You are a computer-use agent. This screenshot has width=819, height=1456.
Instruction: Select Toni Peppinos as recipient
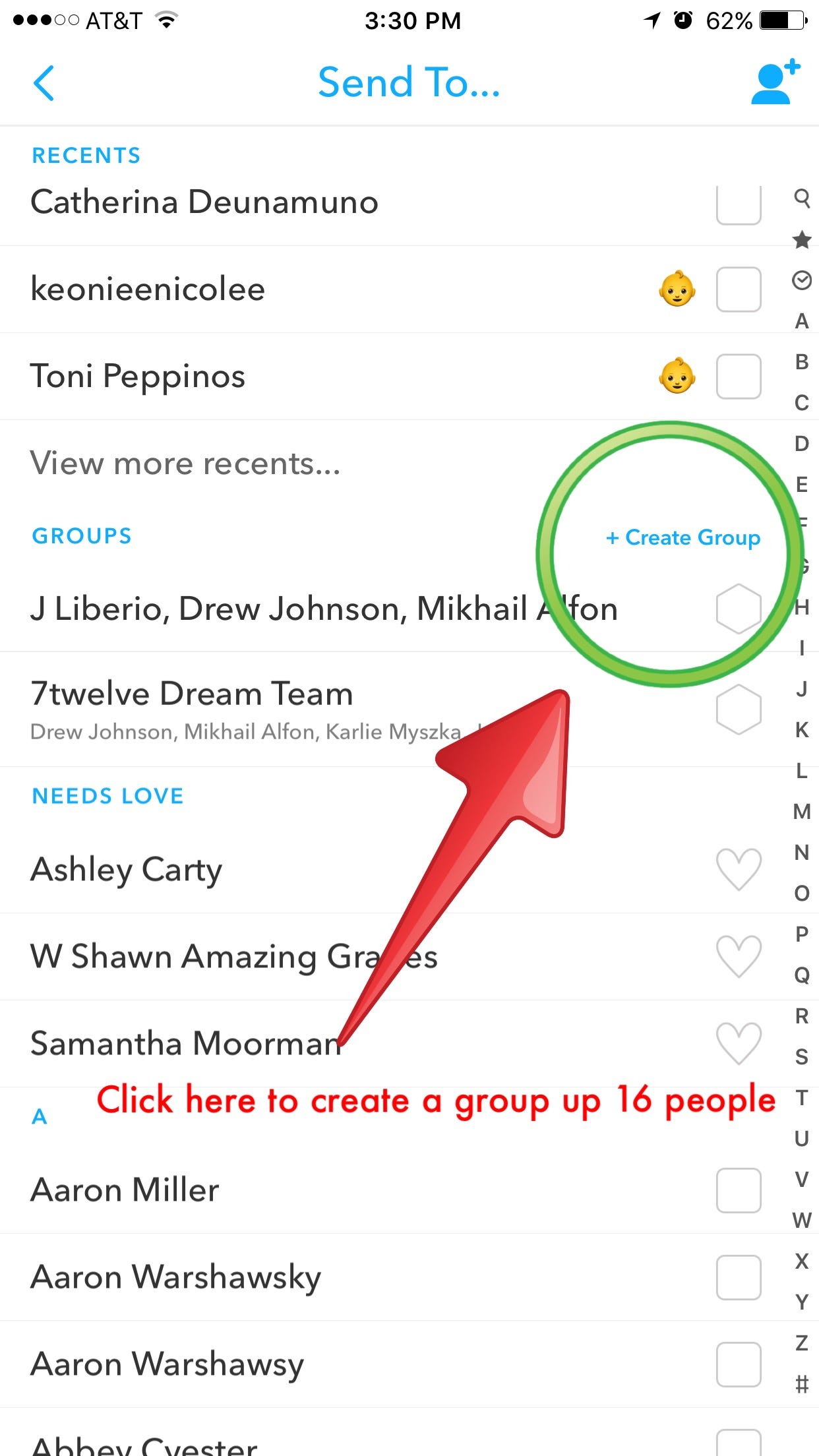738,376
